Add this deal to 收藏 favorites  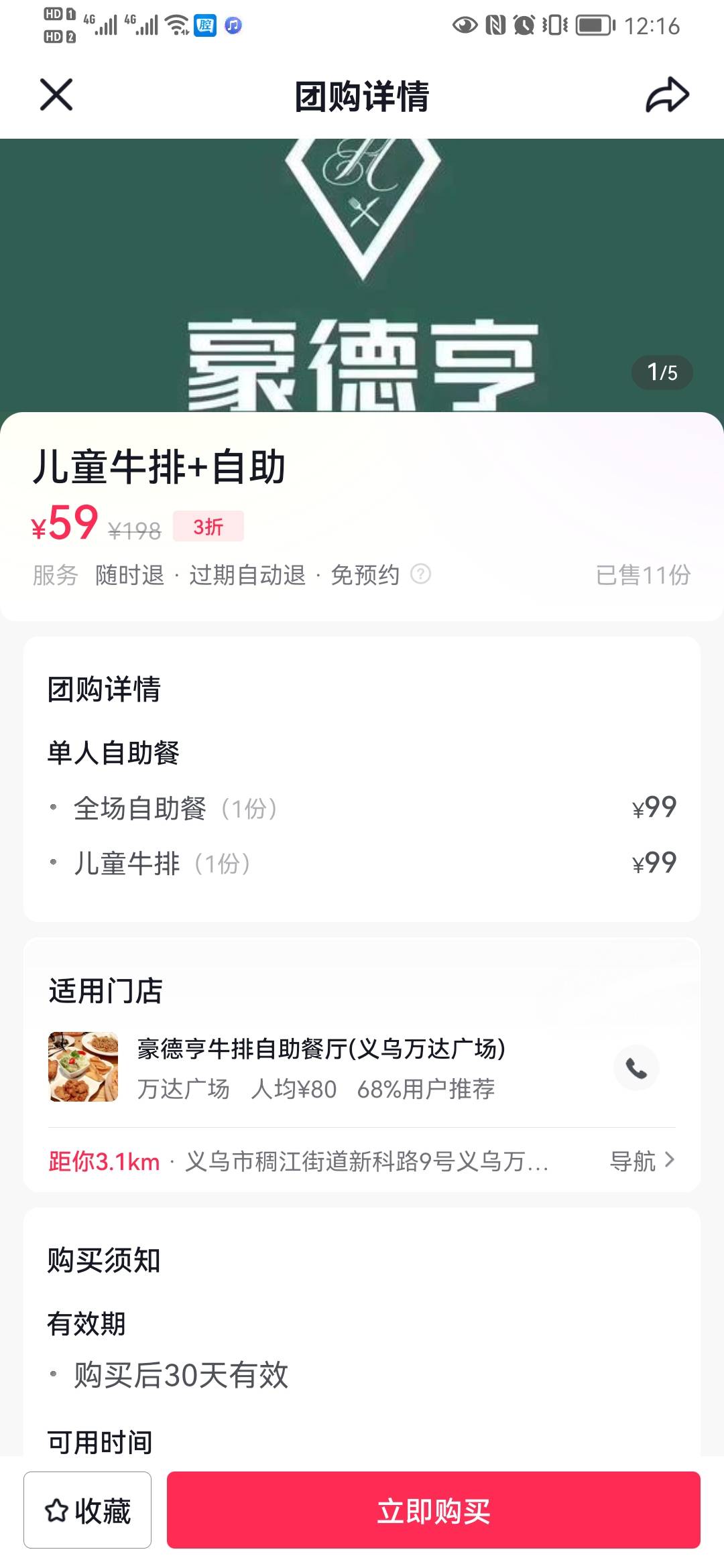pos(88,1510)
